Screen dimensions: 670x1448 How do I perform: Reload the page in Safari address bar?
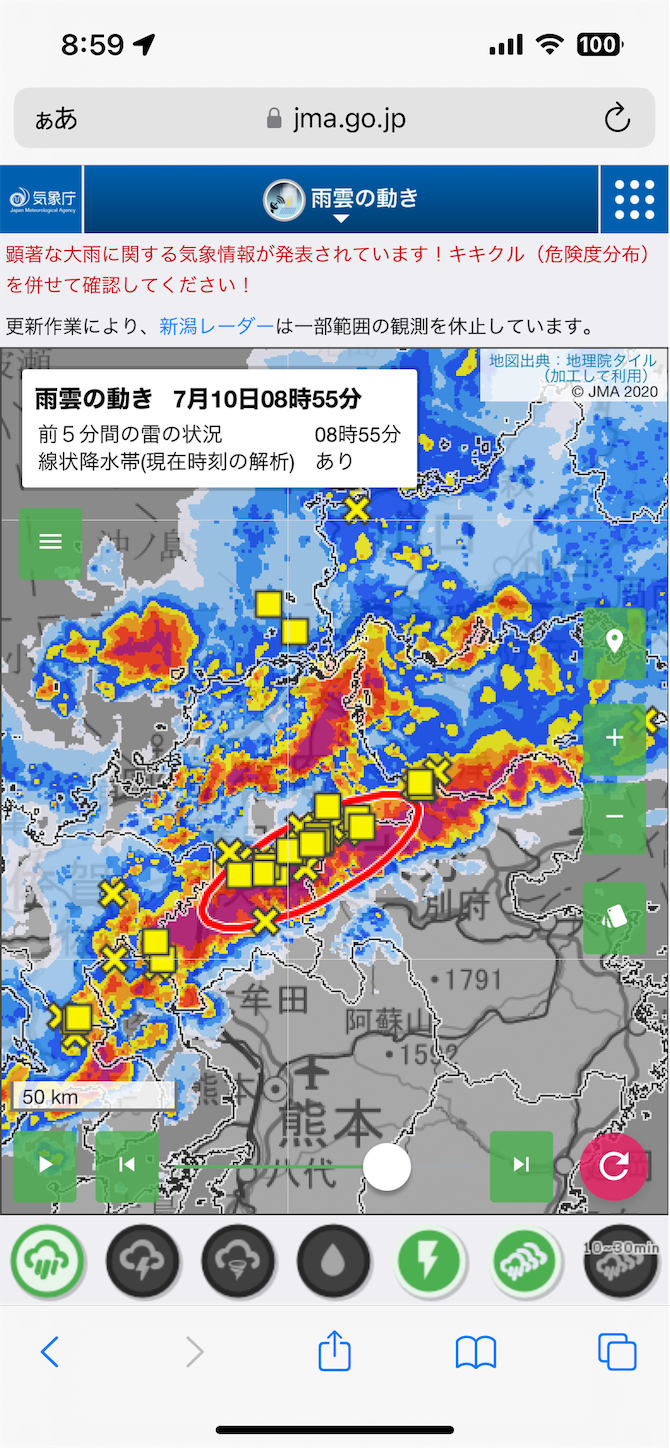[x=617, y=119]
